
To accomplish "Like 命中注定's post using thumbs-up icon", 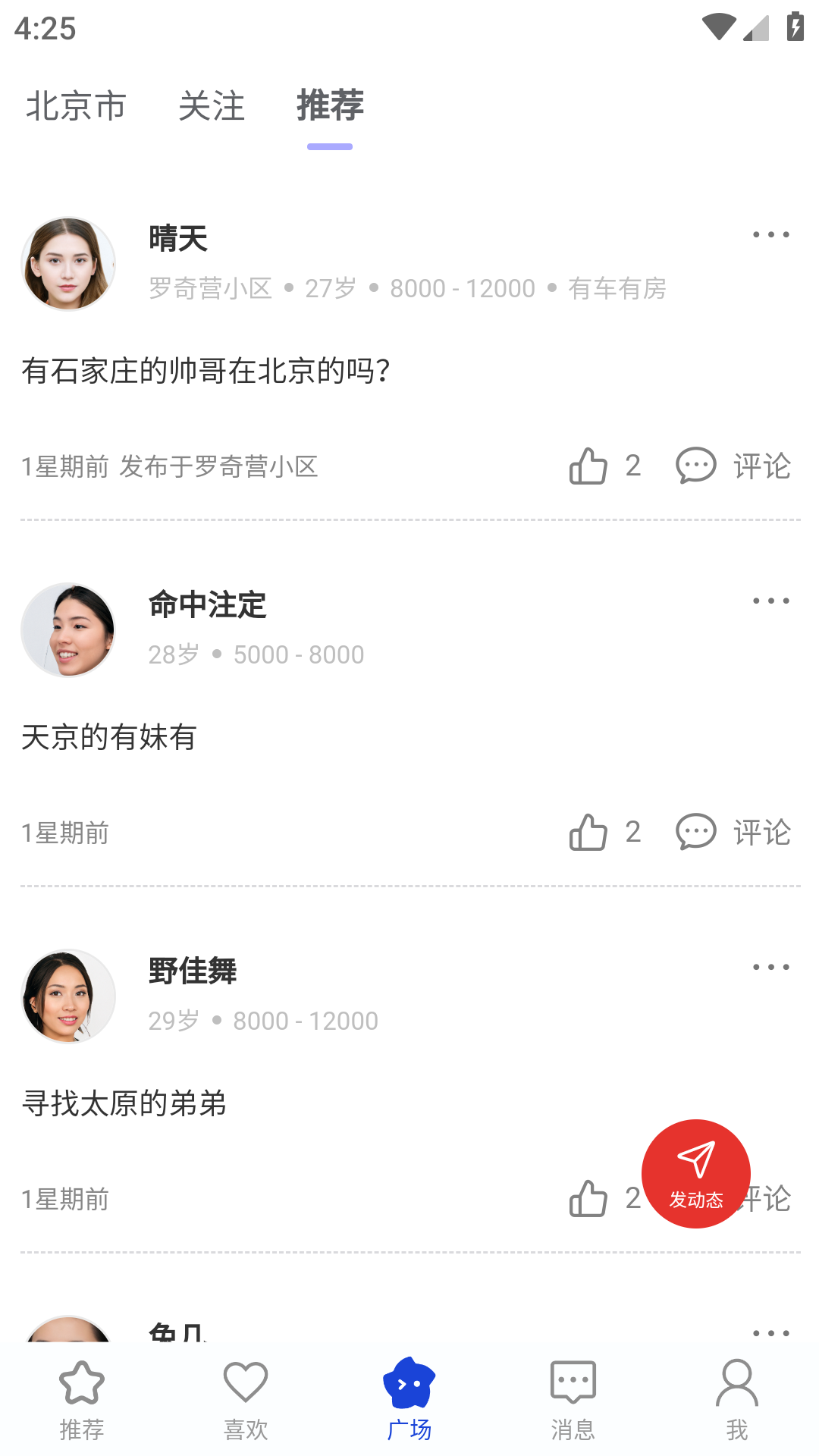I will tap(588, 833).
